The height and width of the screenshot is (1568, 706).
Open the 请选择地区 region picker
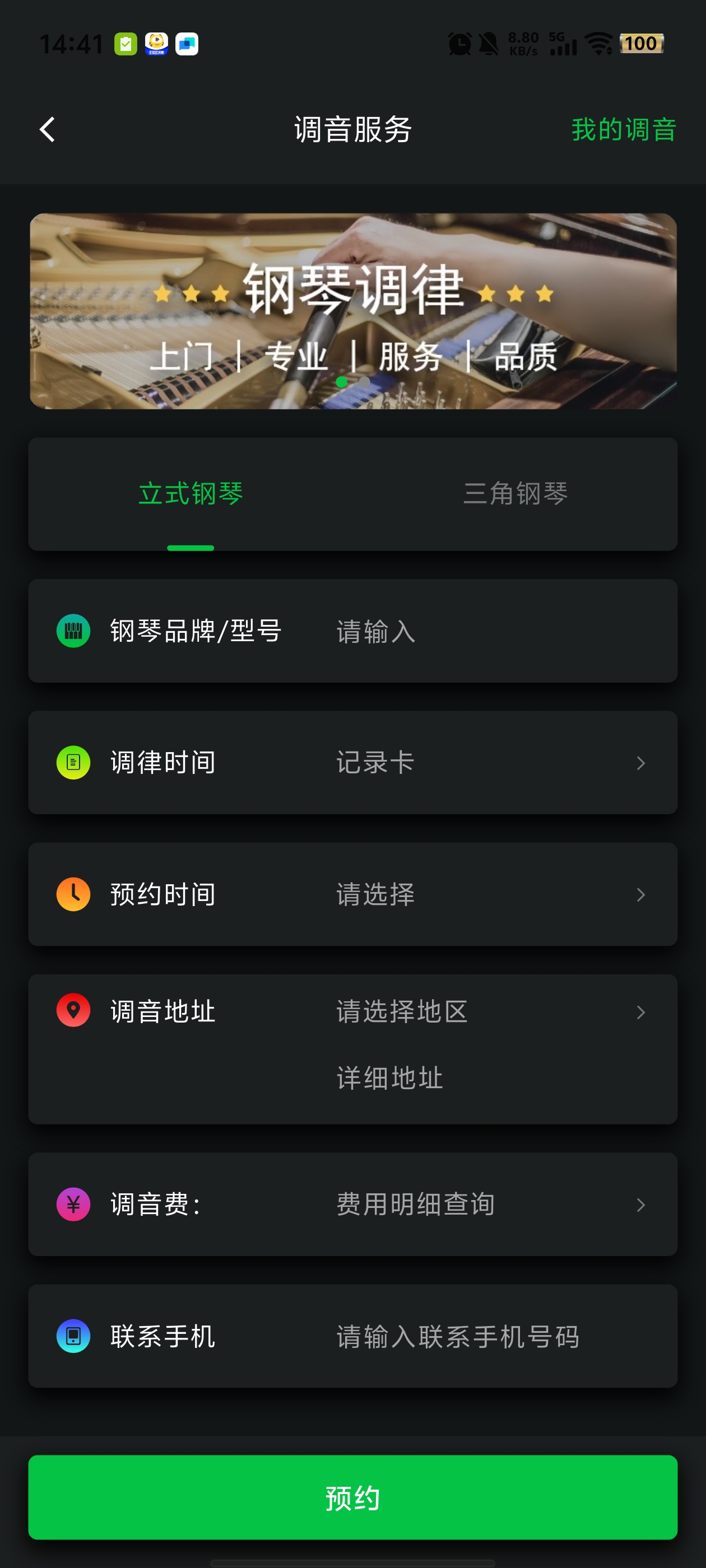pos(487,1012)
